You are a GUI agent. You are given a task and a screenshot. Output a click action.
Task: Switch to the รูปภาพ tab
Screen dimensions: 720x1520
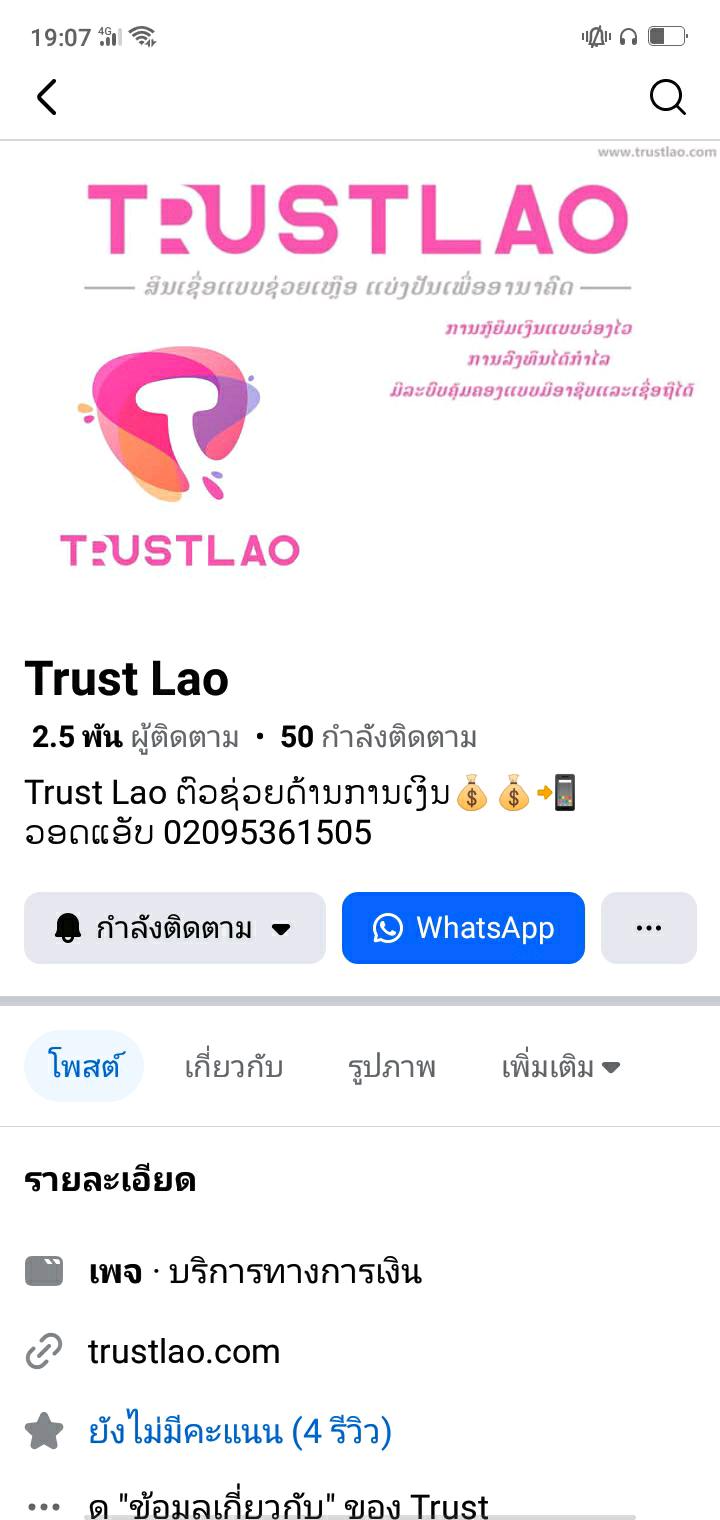pos(391,1066)
